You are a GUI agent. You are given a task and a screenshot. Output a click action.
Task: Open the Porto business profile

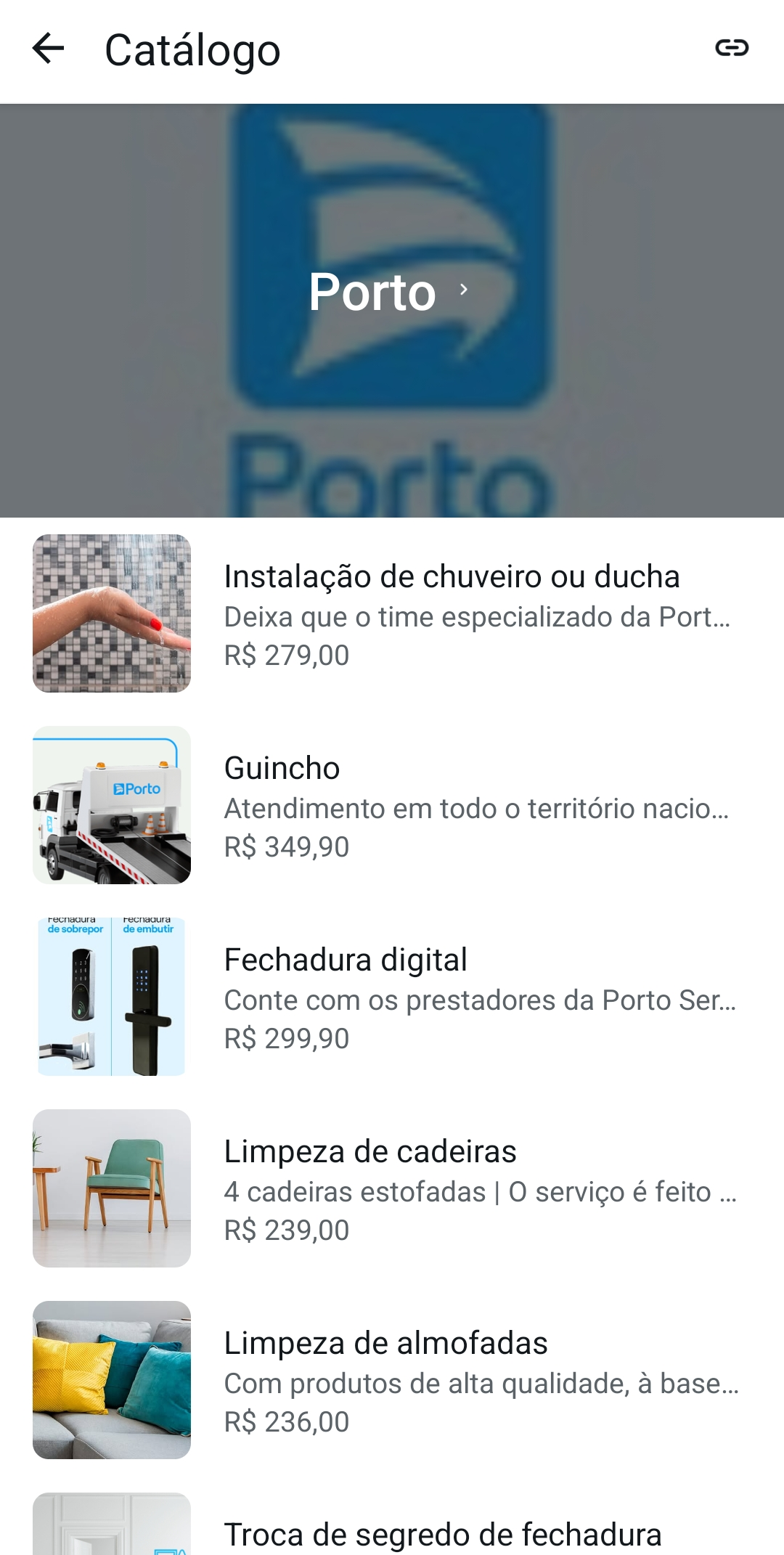[x=388, y=292]
